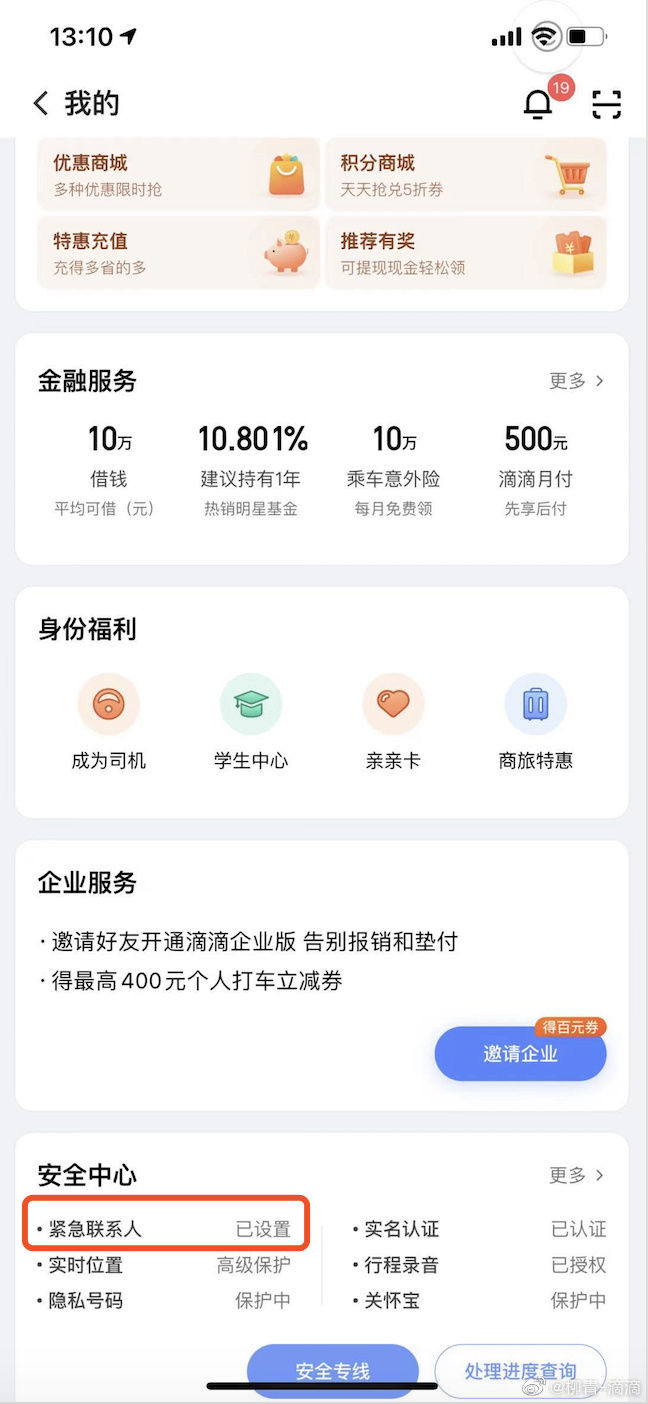The height and width of the screenshot is (1404, 648).
Task: Tap the 邀请企业 button
Action: 520,1053
